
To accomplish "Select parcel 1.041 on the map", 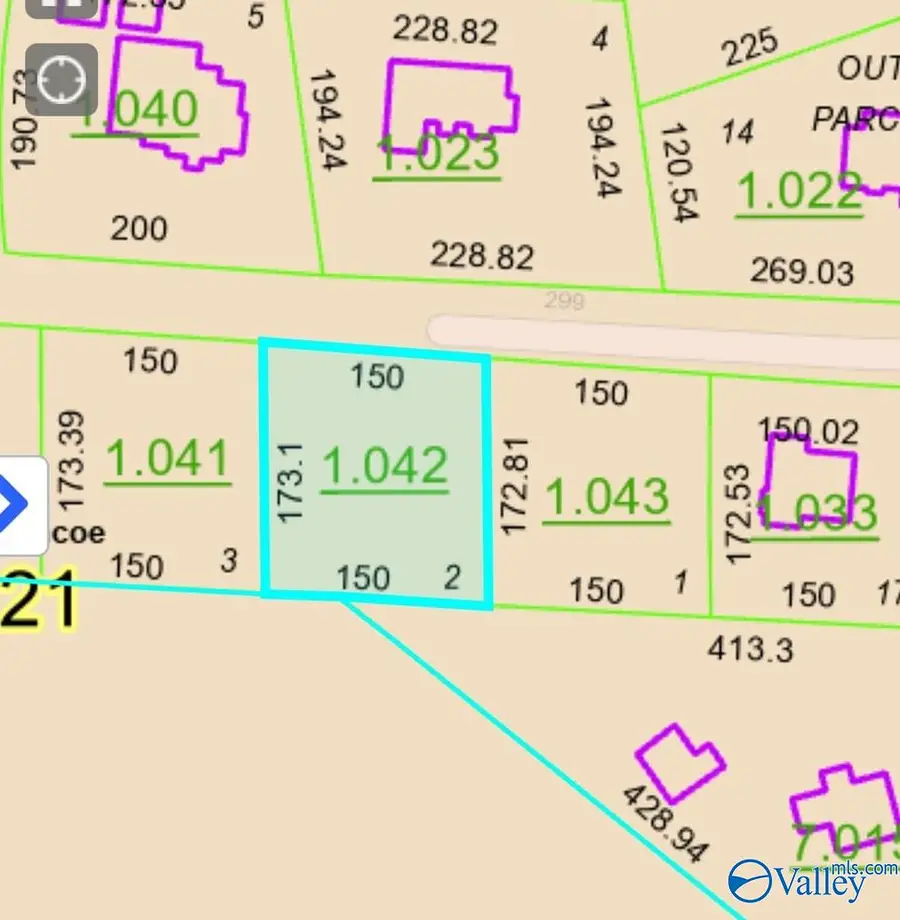I will 167,460.
